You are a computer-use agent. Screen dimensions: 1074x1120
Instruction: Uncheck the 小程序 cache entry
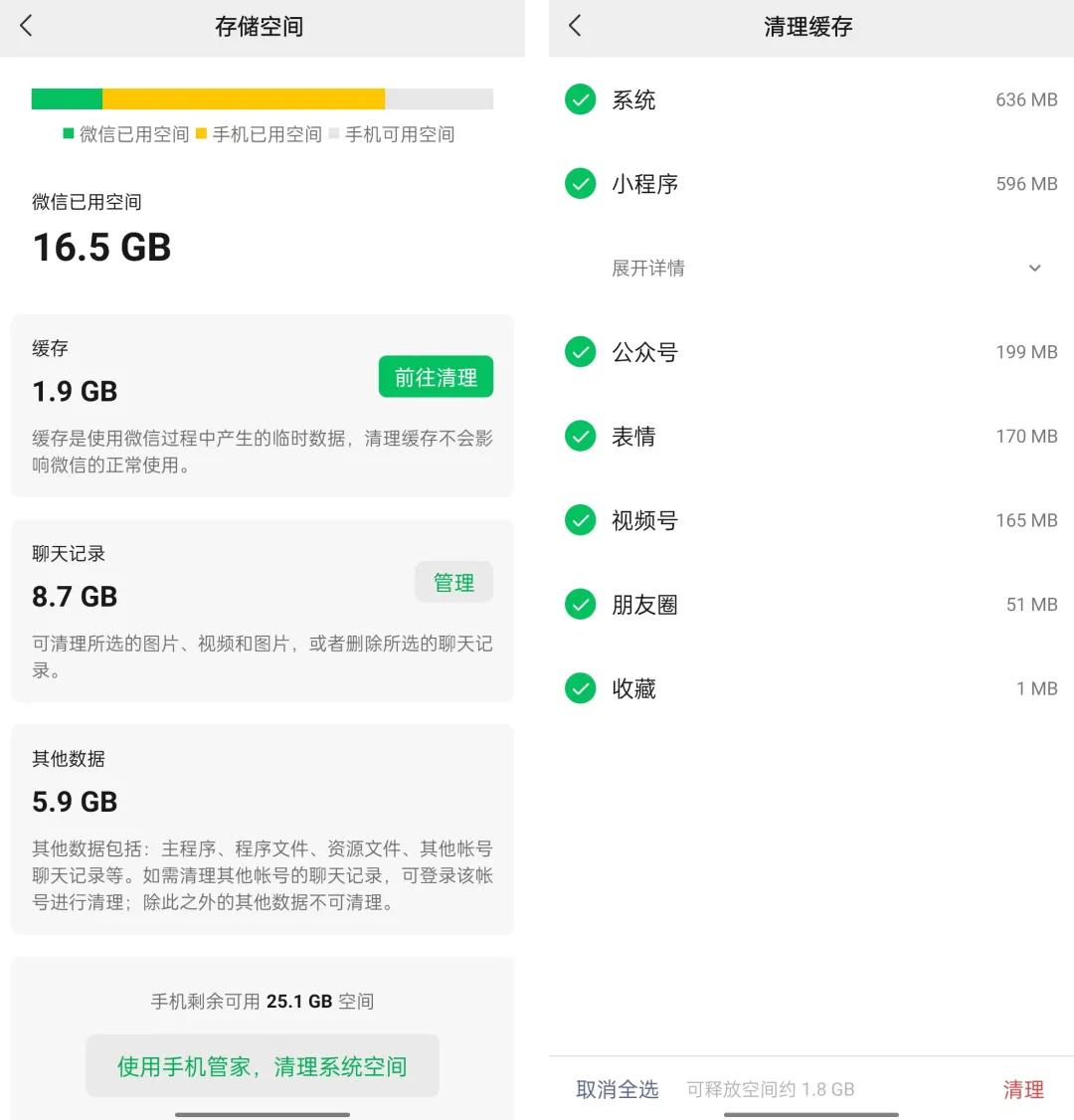tap(580, 184)
